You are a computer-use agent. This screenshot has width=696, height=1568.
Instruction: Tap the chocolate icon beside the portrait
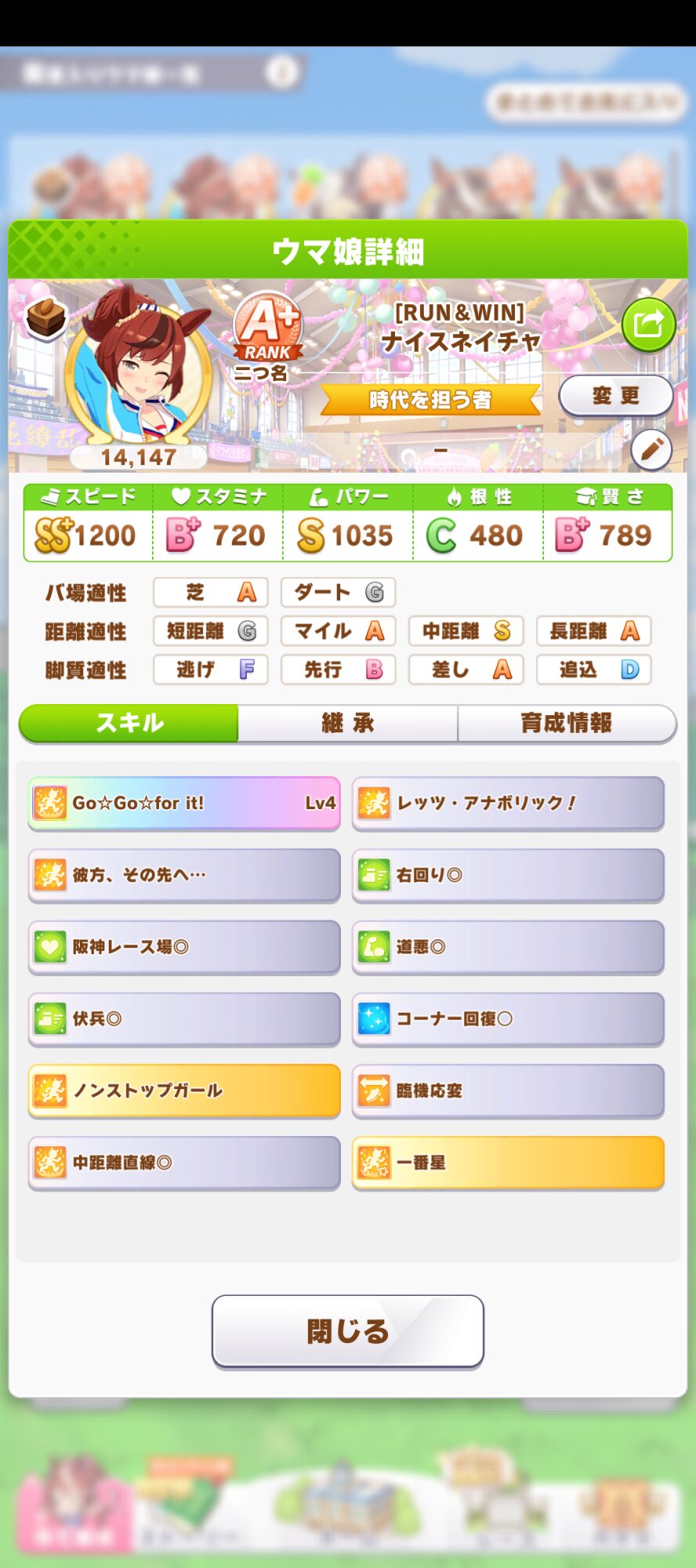[x=46, y=318]
